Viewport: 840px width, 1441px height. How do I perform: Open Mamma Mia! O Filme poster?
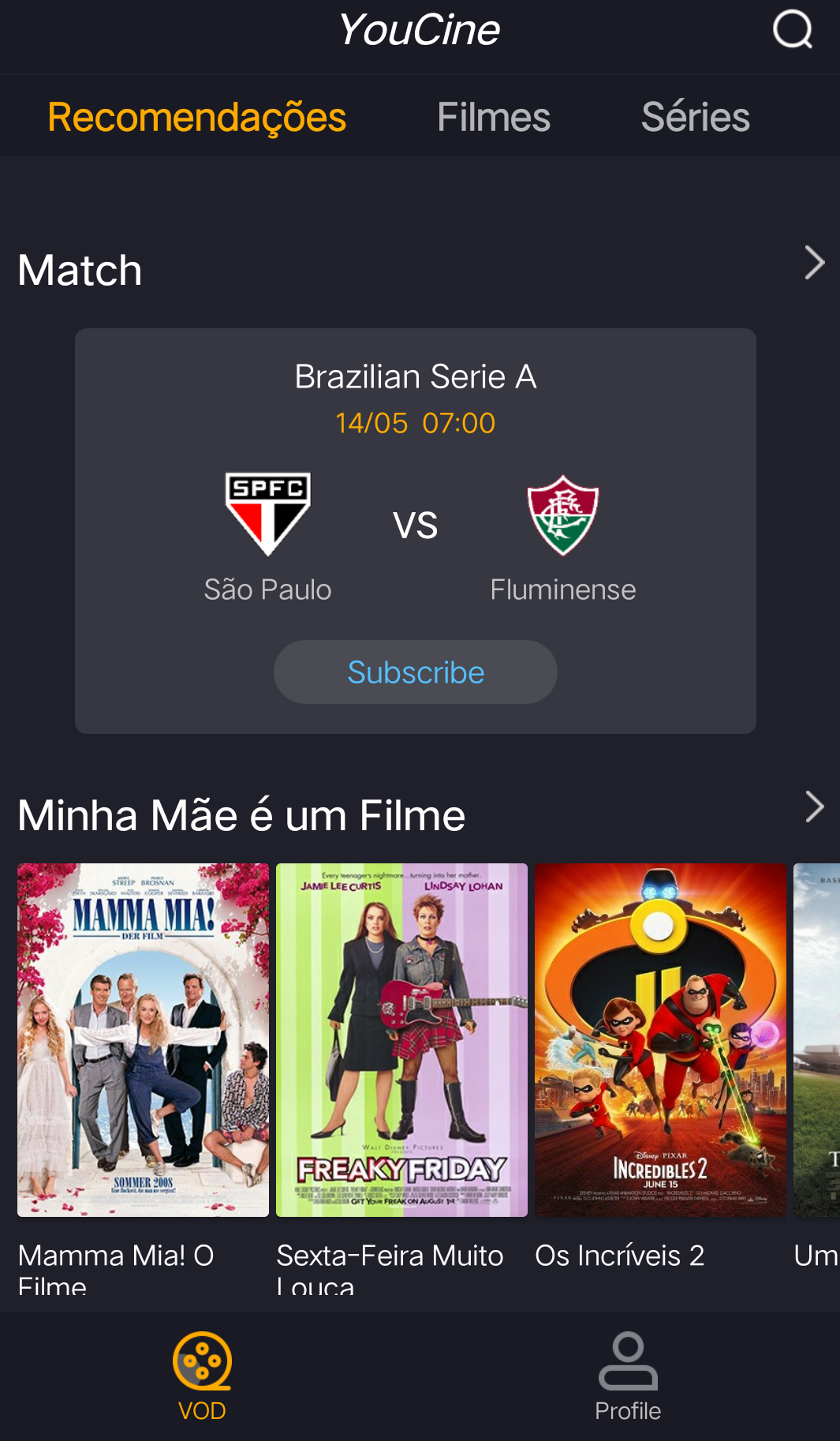tap(144, 1039)
